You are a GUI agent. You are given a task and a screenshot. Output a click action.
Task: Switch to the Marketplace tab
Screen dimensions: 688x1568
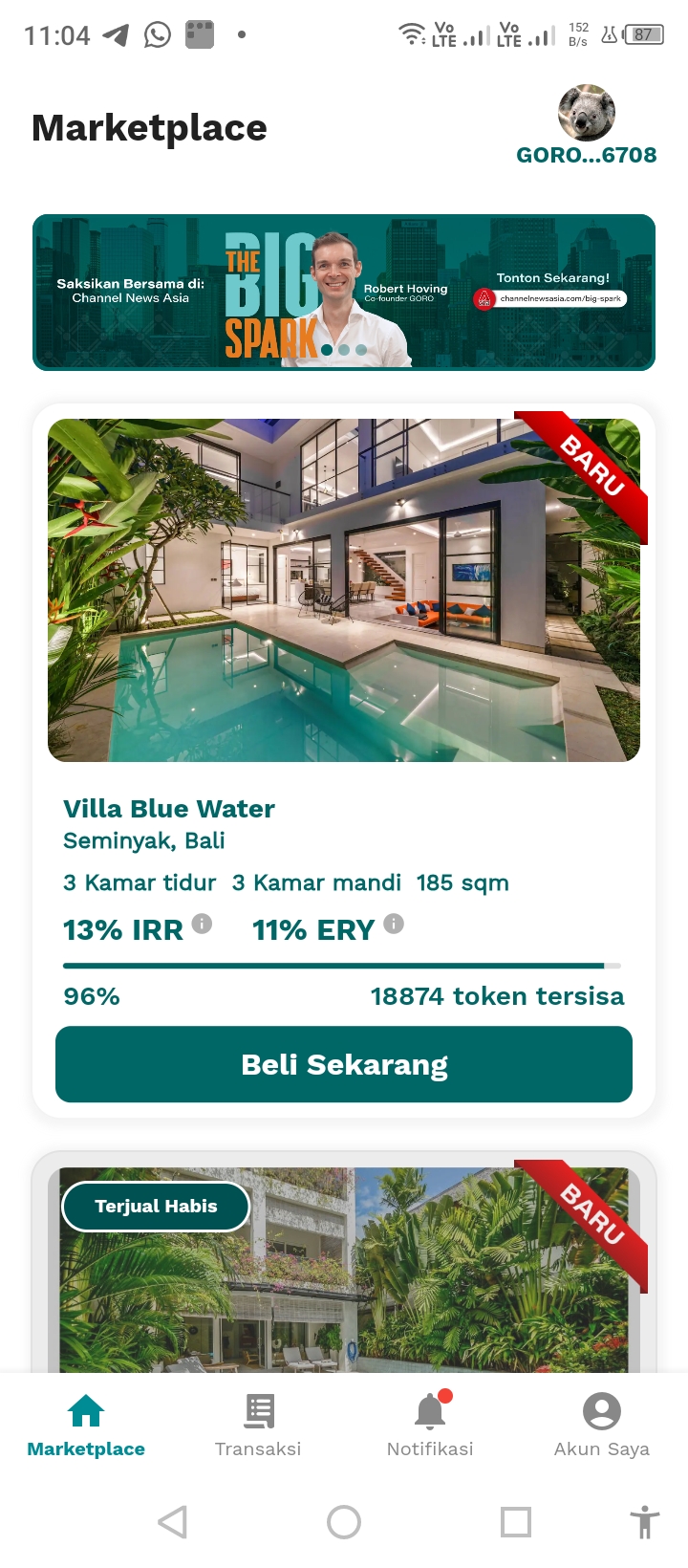[86, 1426]
